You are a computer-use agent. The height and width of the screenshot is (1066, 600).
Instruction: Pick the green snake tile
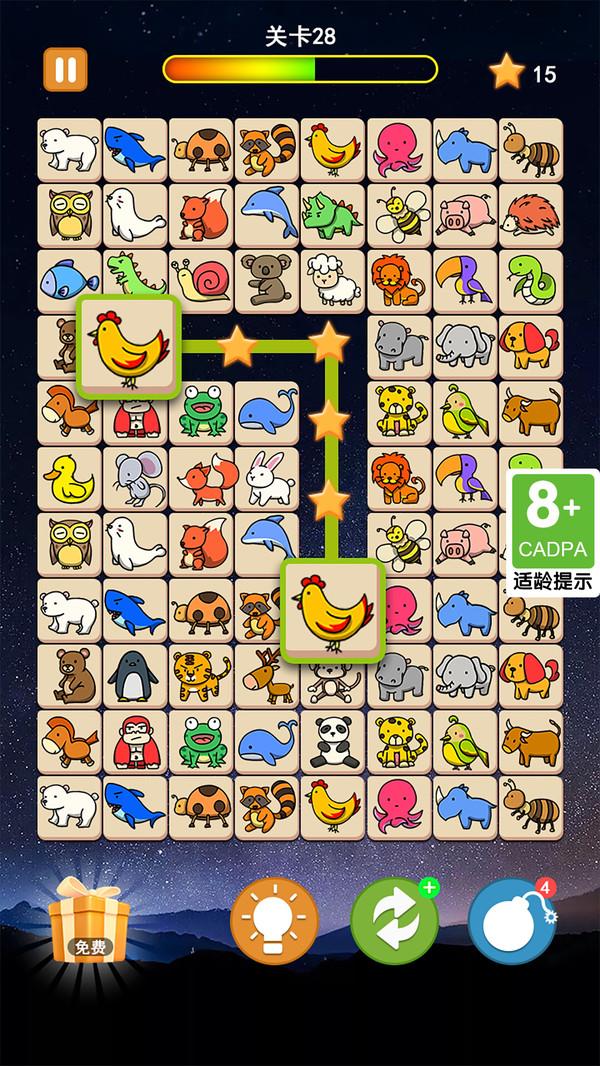point(530,281)
